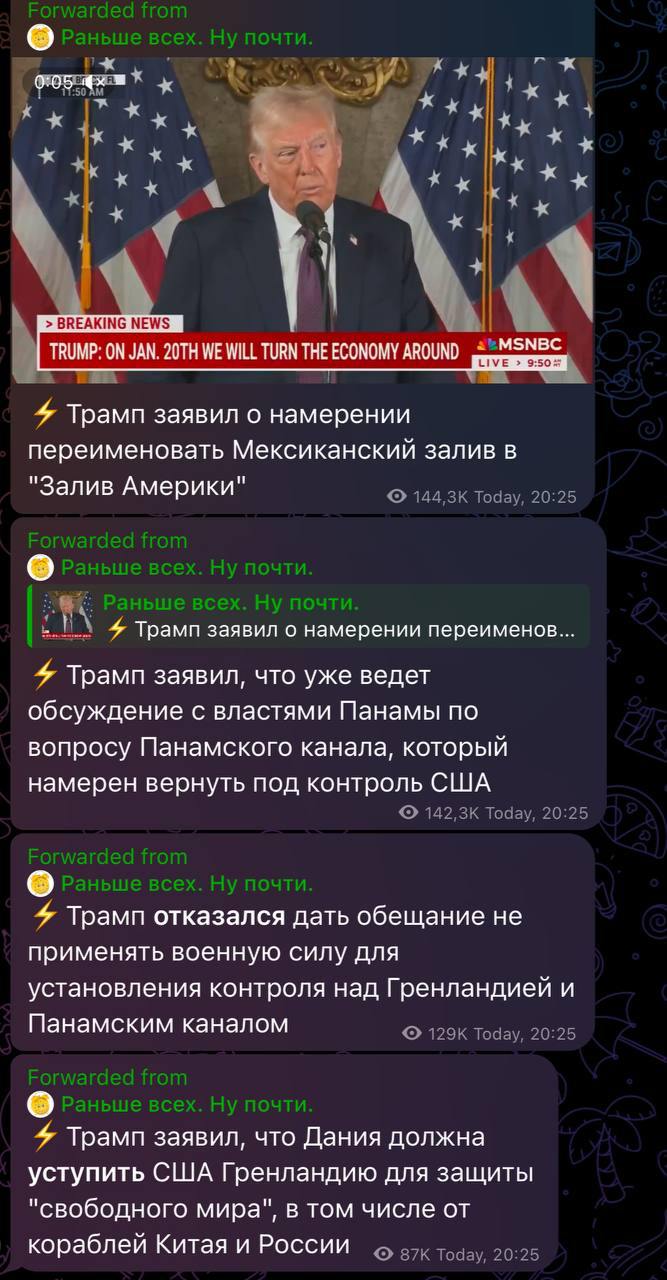Screen dimensions: 667x1280
Task: Open channel name above the Panama Canal message
Action: [x=186, y=568]
